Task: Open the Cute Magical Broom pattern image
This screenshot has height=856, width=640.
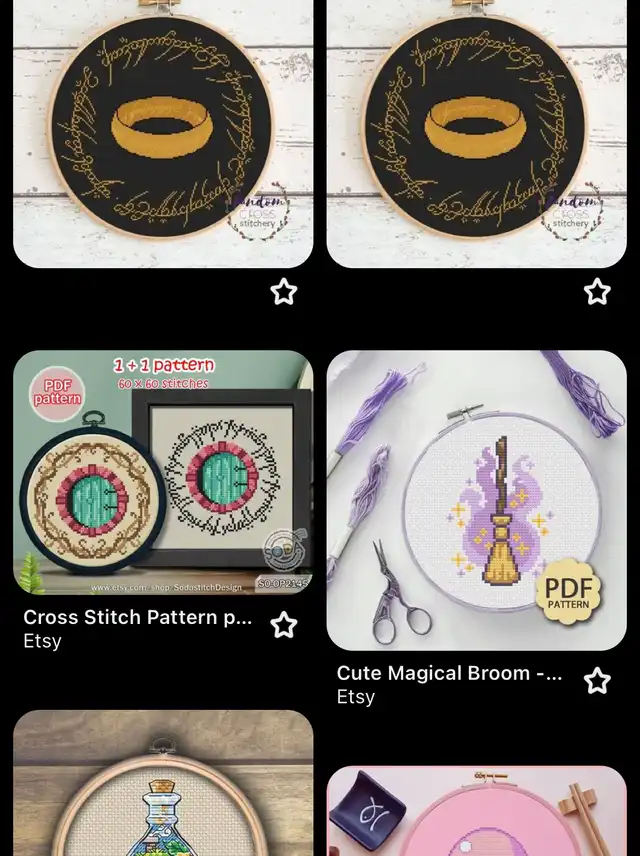Action: (x=476, y=500)
